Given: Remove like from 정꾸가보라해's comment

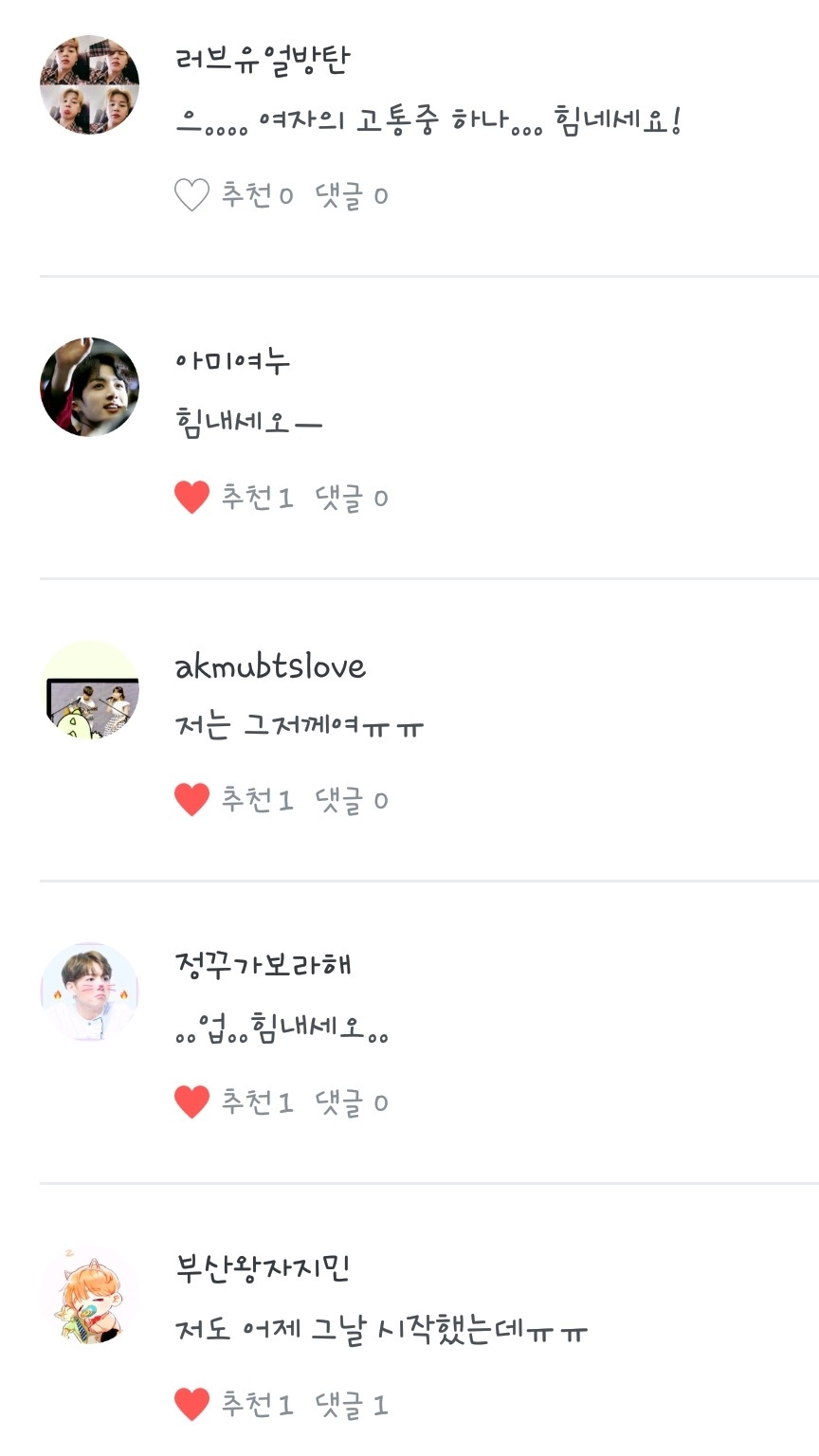Looking at the screenshot, I should [191, 1102].
